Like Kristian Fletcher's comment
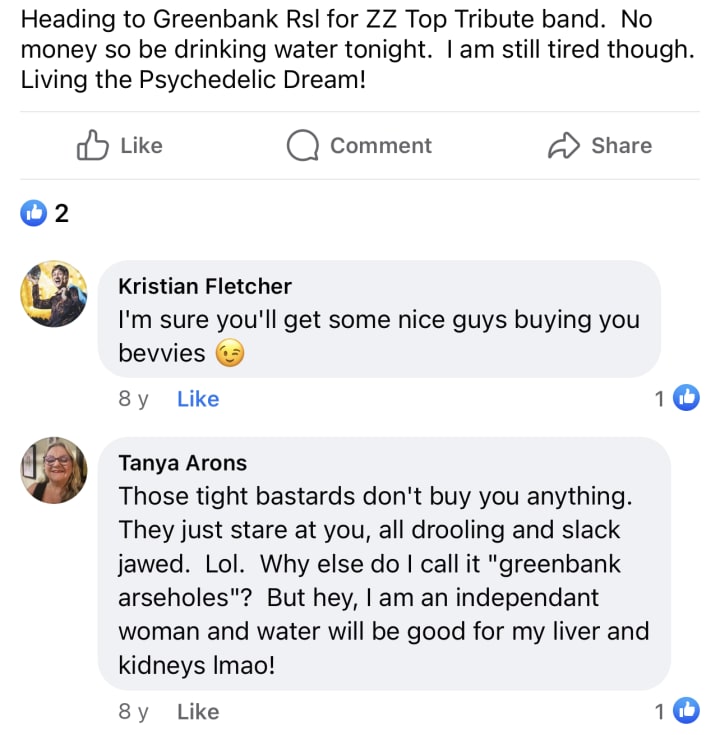 197,399
